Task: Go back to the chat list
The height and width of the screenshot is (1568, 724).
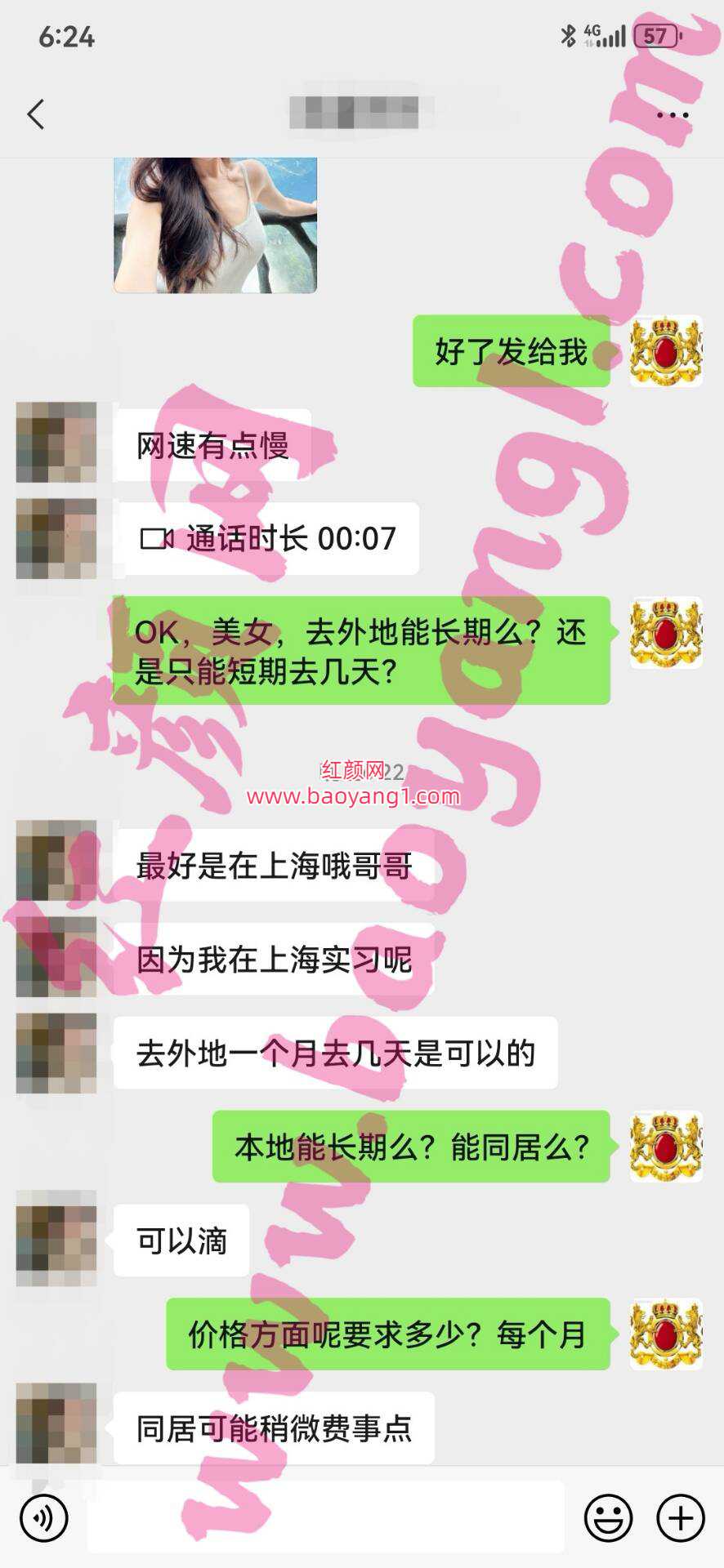Action: tap(36, 114)
